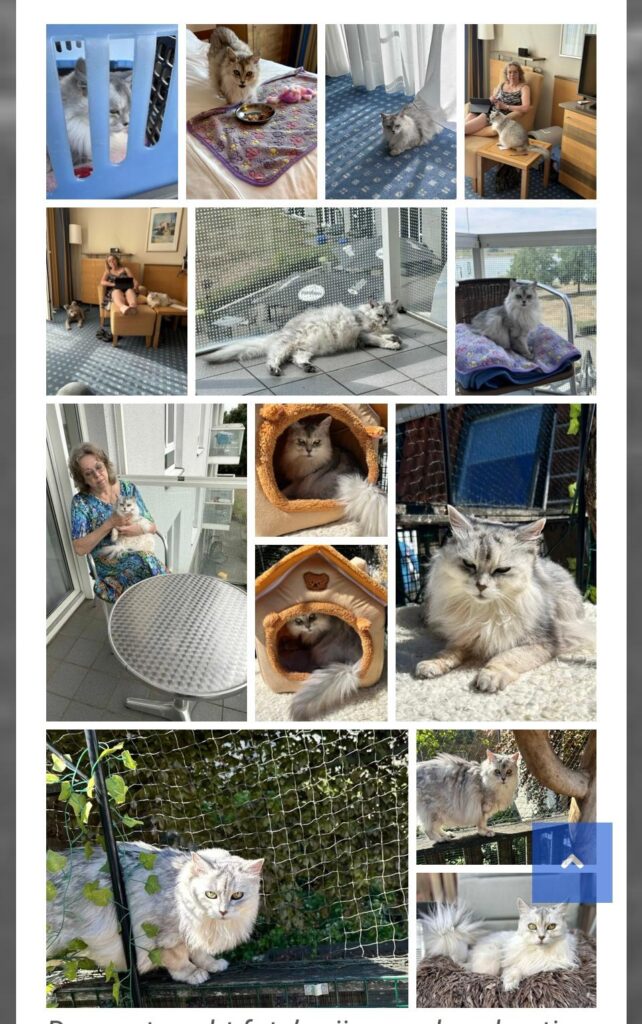642x1024 pixels.
Task: Open large close-up of cat with closed eyes
Action: click(495, 562)
